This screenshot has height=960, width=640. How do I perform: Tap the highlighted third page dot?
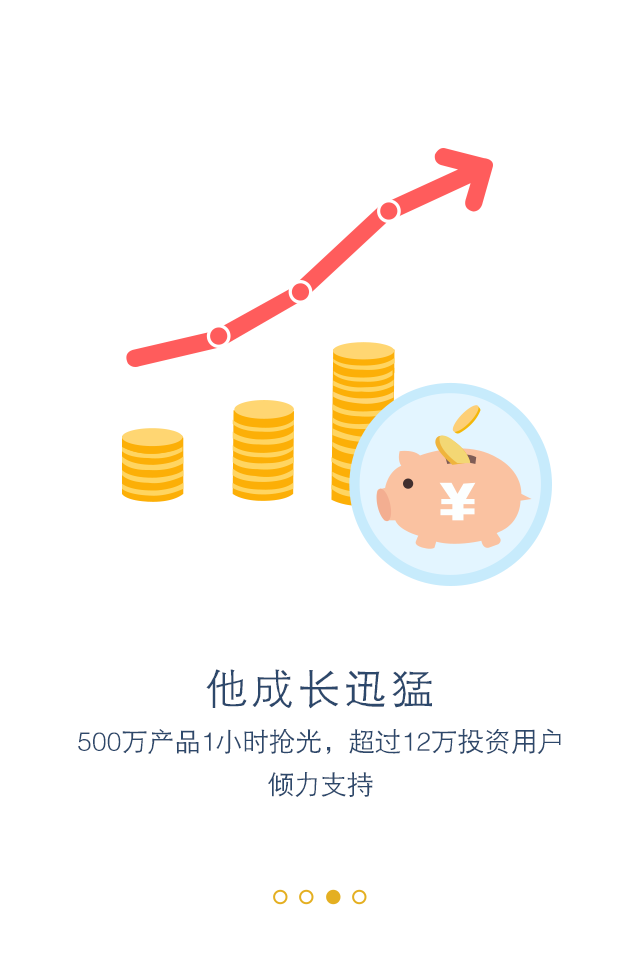[333, 897]
